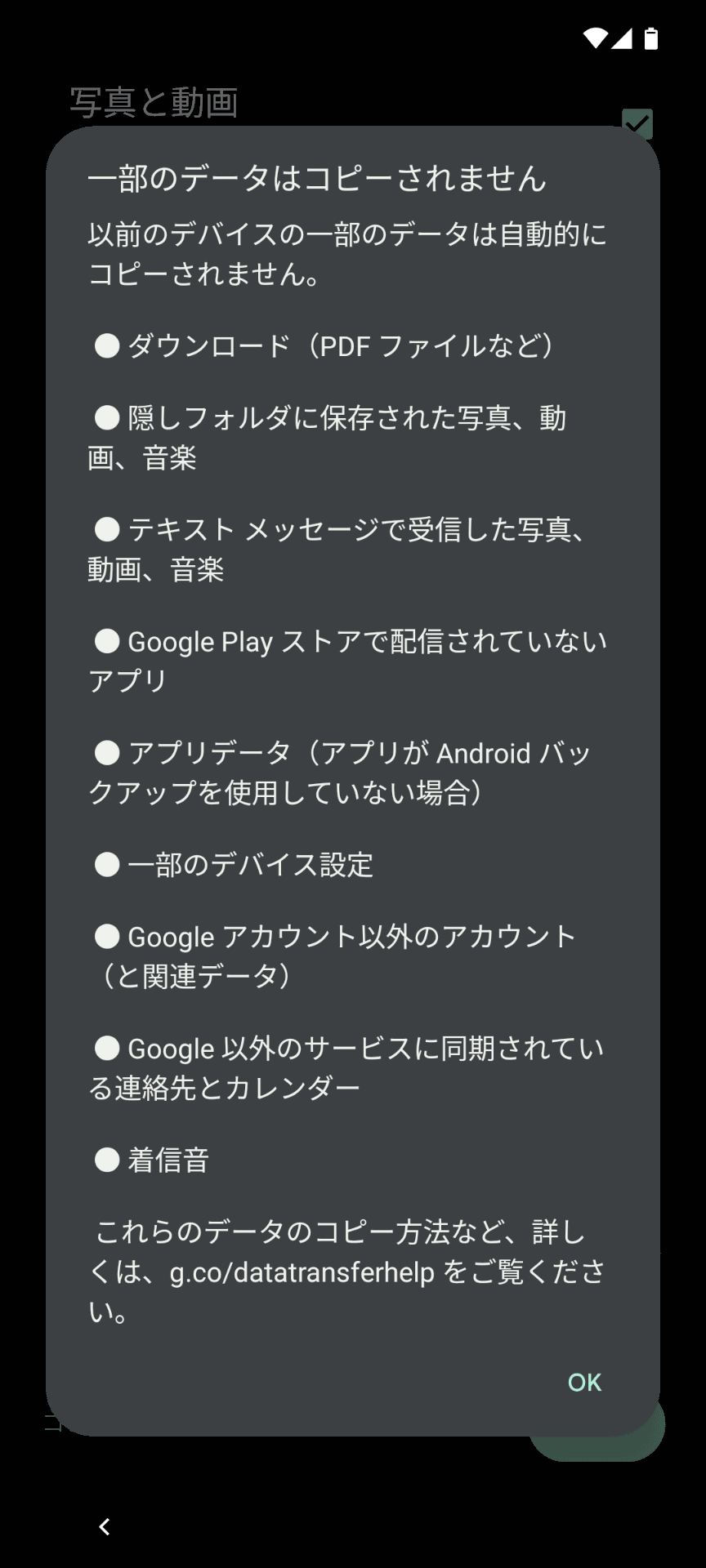
Task: Go back with the system back arrow
Action: [x=105, y=1526]
